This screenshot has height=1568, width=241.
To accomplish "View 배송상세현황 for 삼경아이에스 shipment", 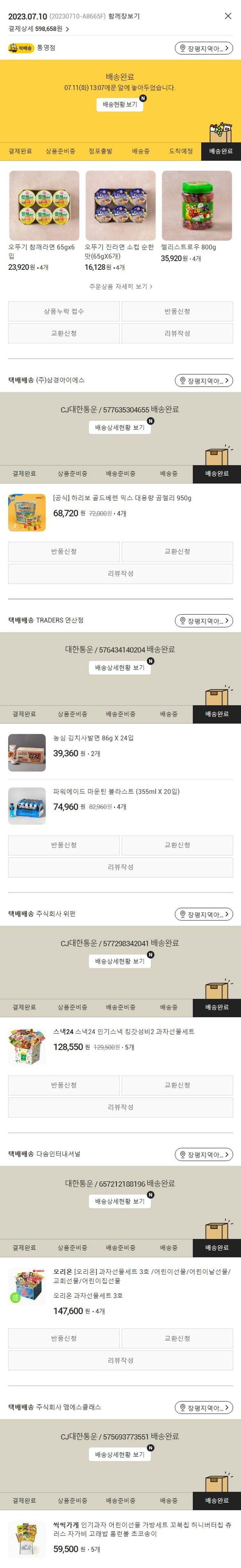I will 119,427.
